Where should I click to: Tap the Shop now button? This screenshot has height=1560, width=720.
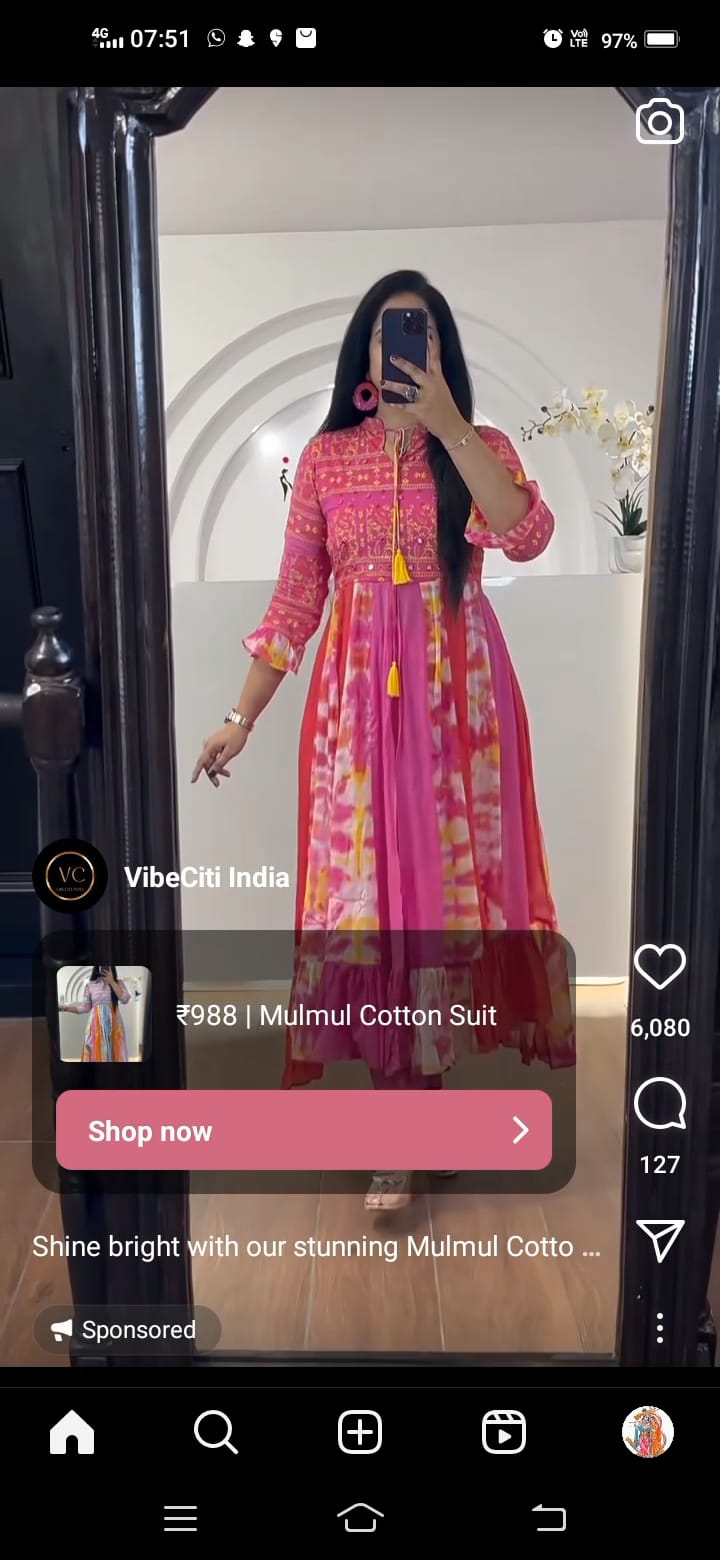pyautogui.click(x=304, y=1130)
